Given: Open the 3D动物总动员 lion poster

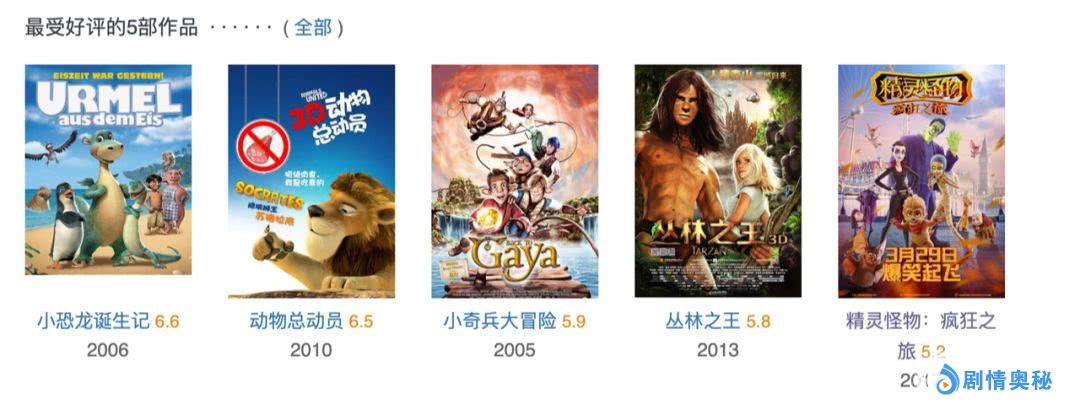Looking at the screenshot, I should 311,181.
